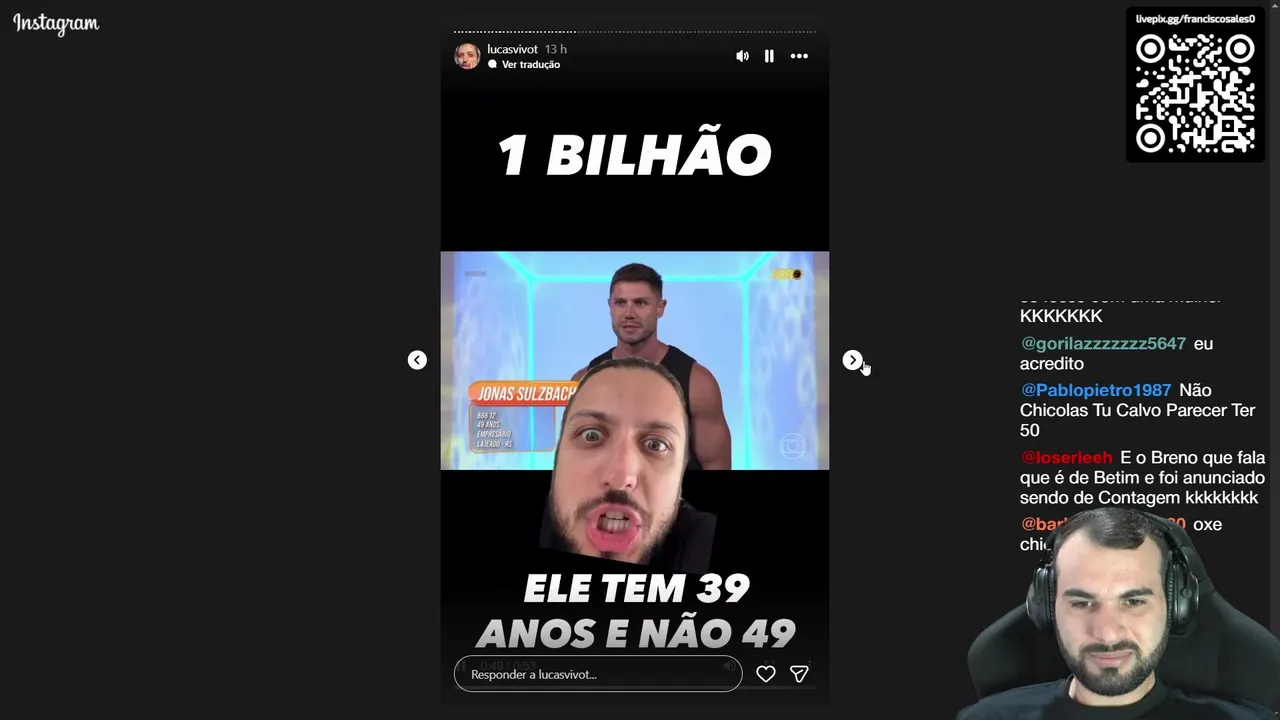Viewport: 1280px width, 720px height.
Task: Like this story with the heart
Action: [765, 674]
